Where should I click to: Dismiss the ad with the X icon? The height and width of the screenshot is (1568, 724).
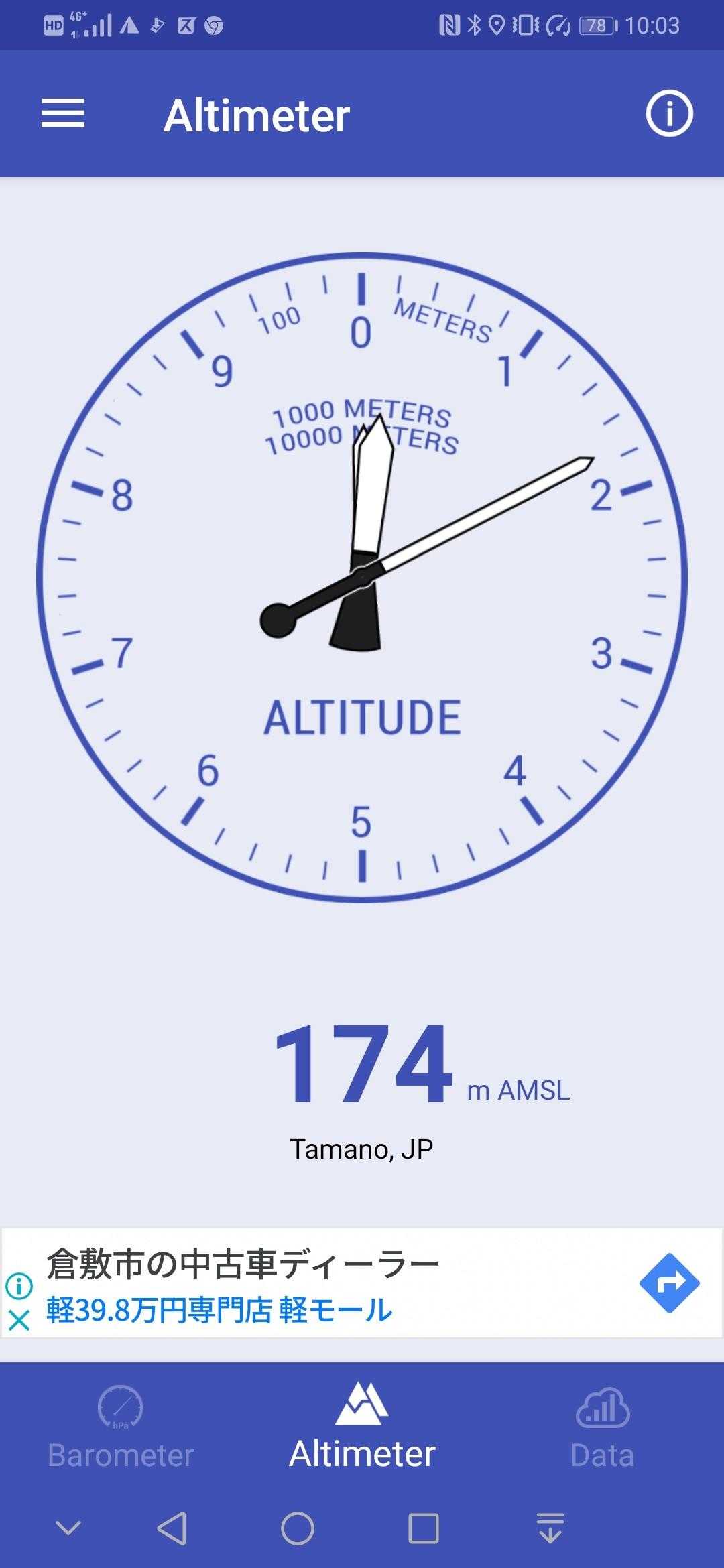(x=19, y=1321)
